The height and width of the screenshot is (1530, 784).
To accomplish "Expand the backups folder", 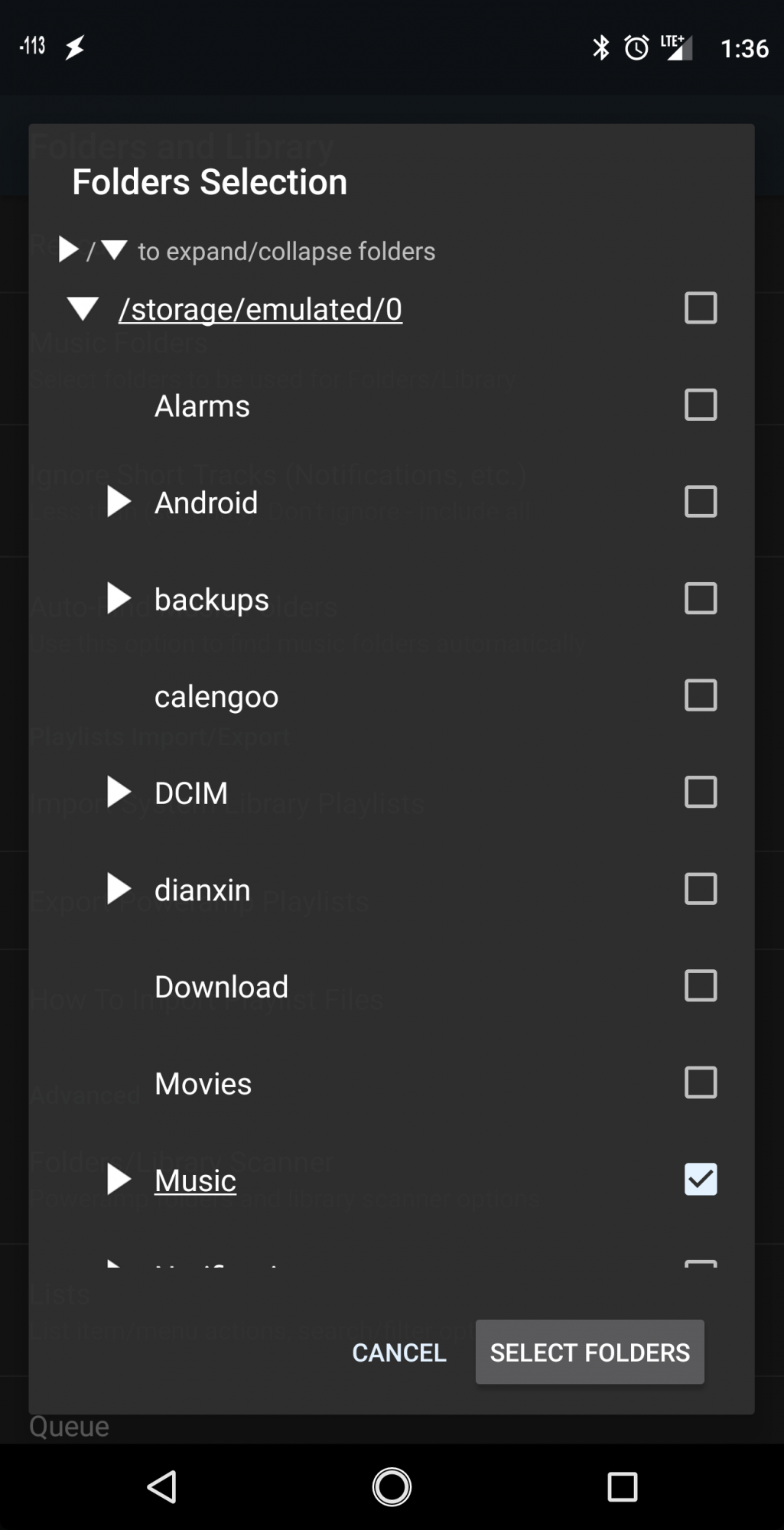I will (119, 598).
